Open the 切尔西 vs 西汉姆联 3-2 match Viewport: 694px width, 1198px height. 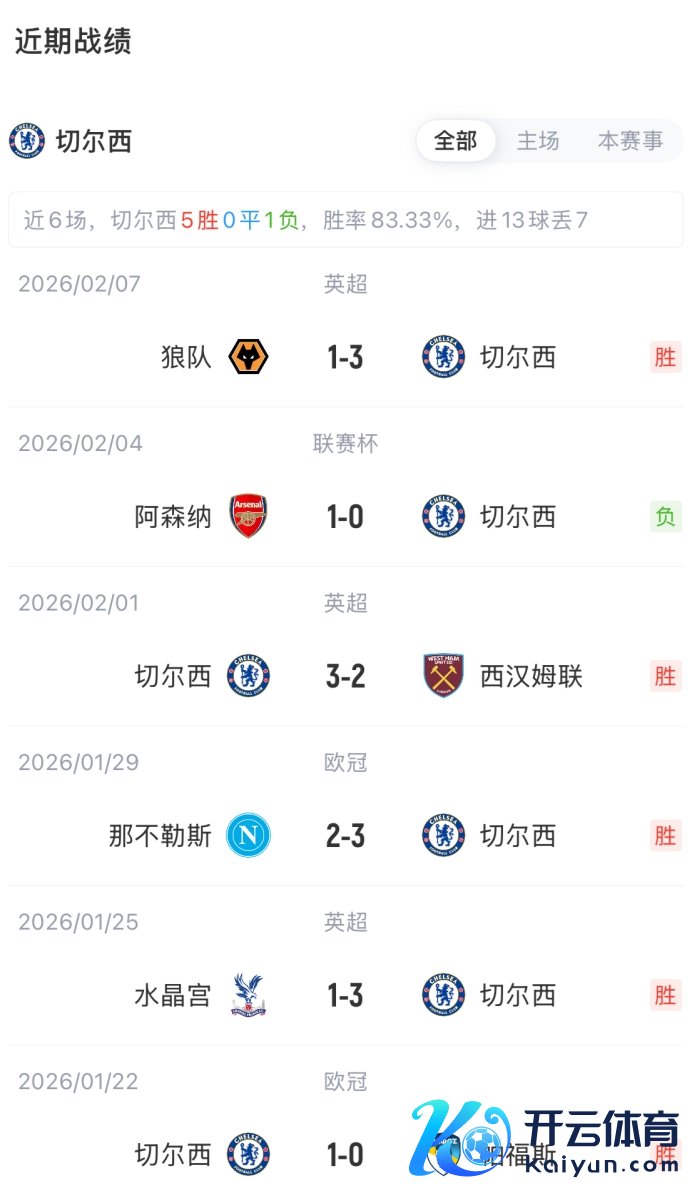[345, 677]
